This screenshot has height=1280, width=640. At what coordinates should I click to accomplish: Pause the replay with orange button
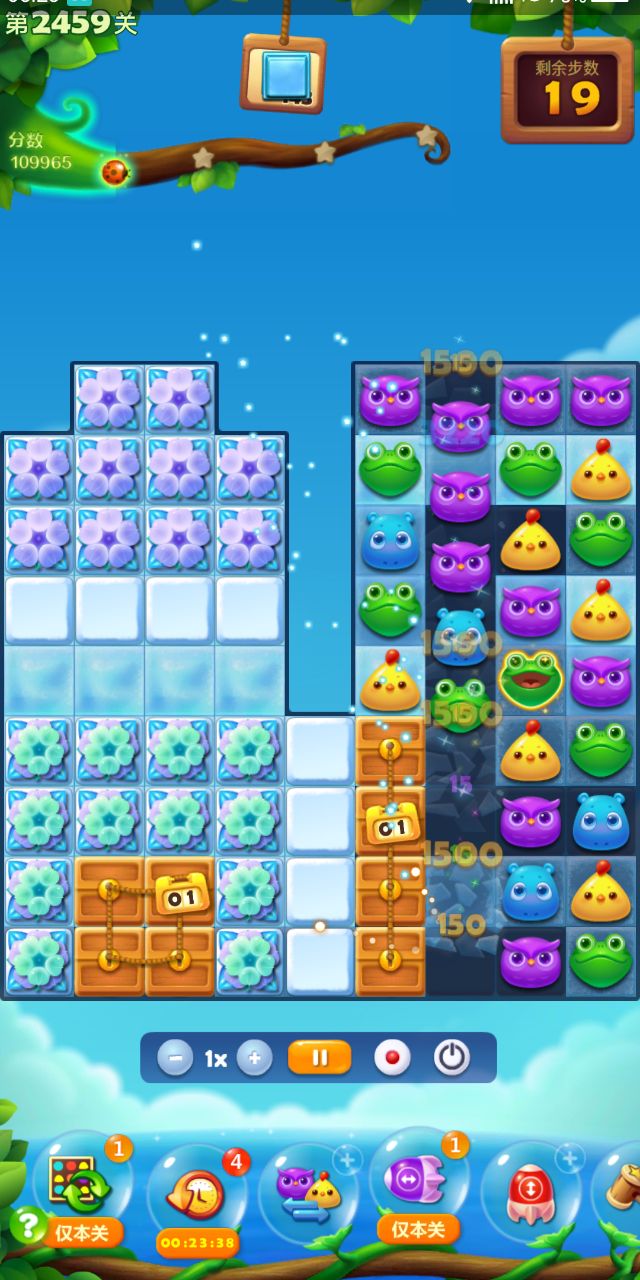(x=319, y=1057)
